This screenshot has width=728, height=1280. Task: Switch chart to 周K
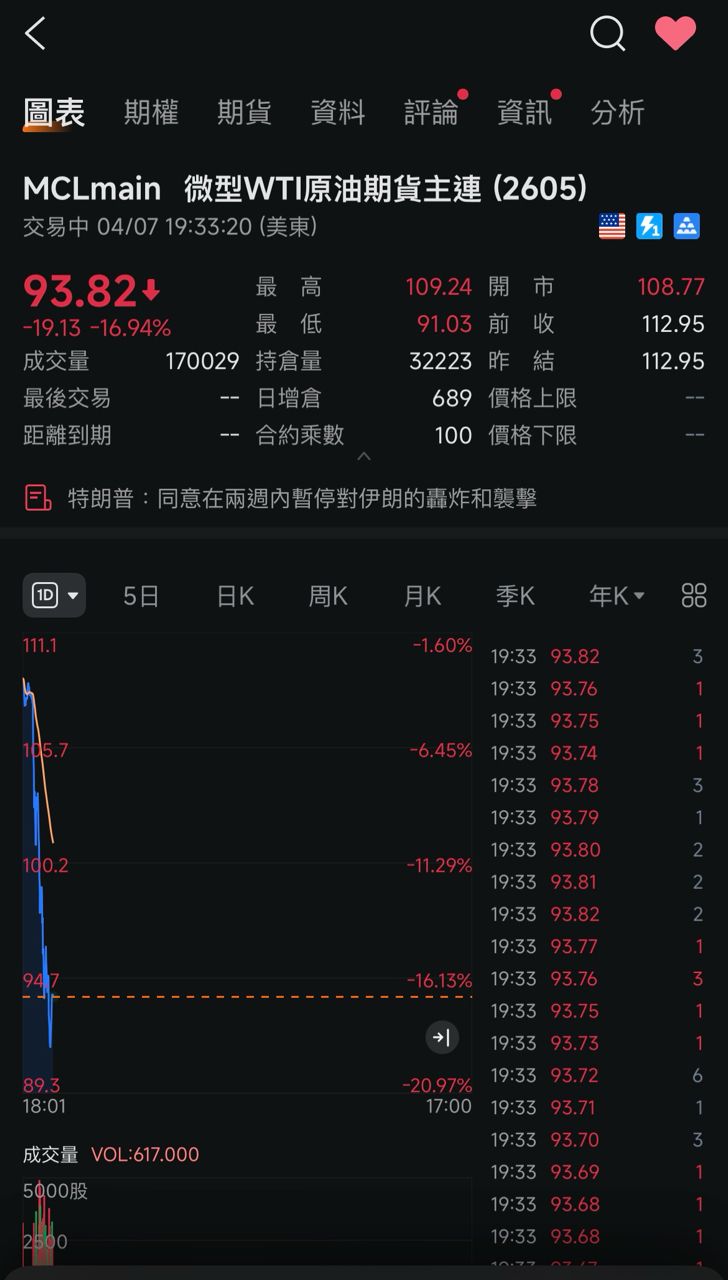tap(328, 597)
